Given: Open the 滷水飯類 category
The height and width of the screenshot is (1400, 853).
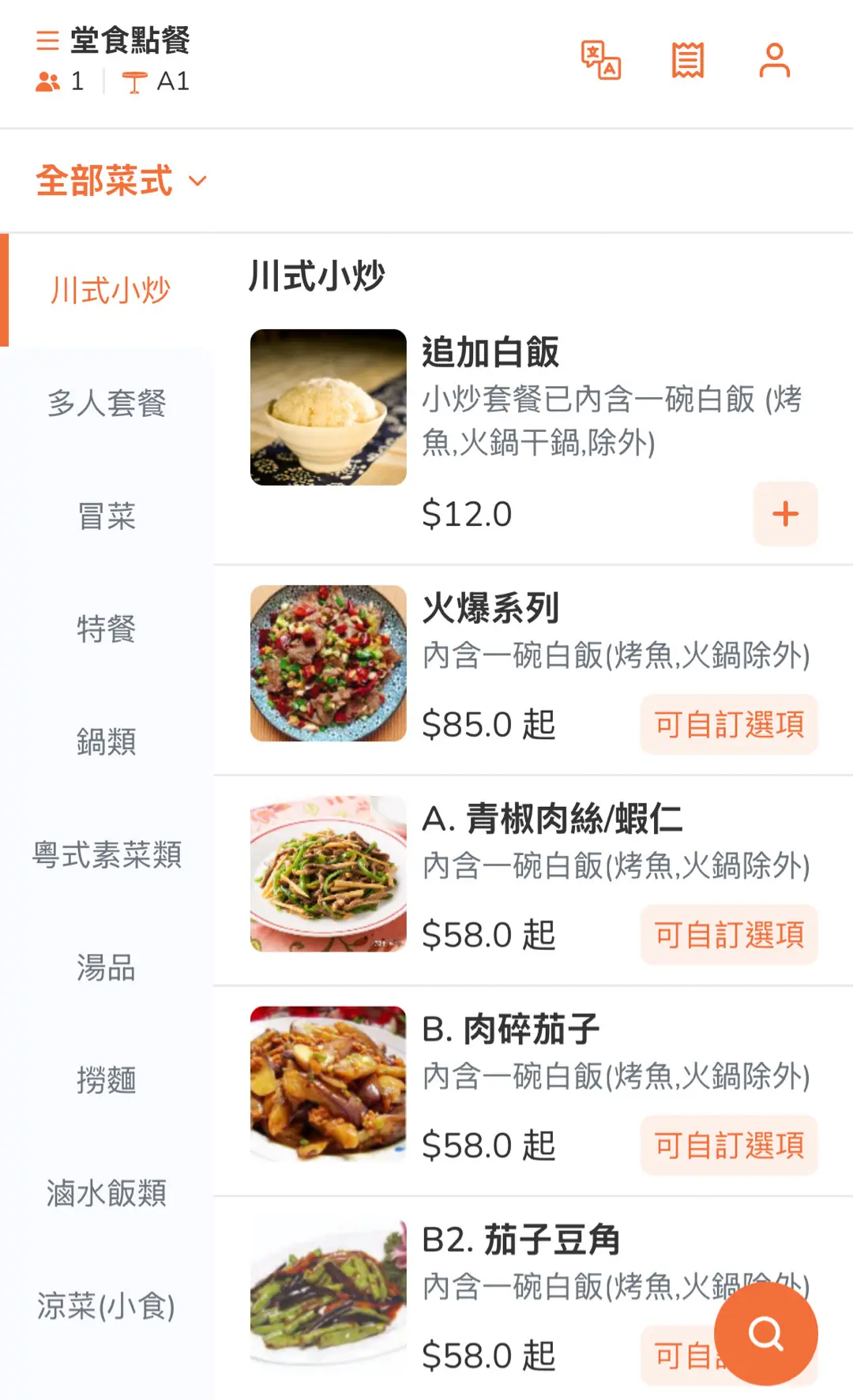Looking at the screenshot, I should (107, 1193).
